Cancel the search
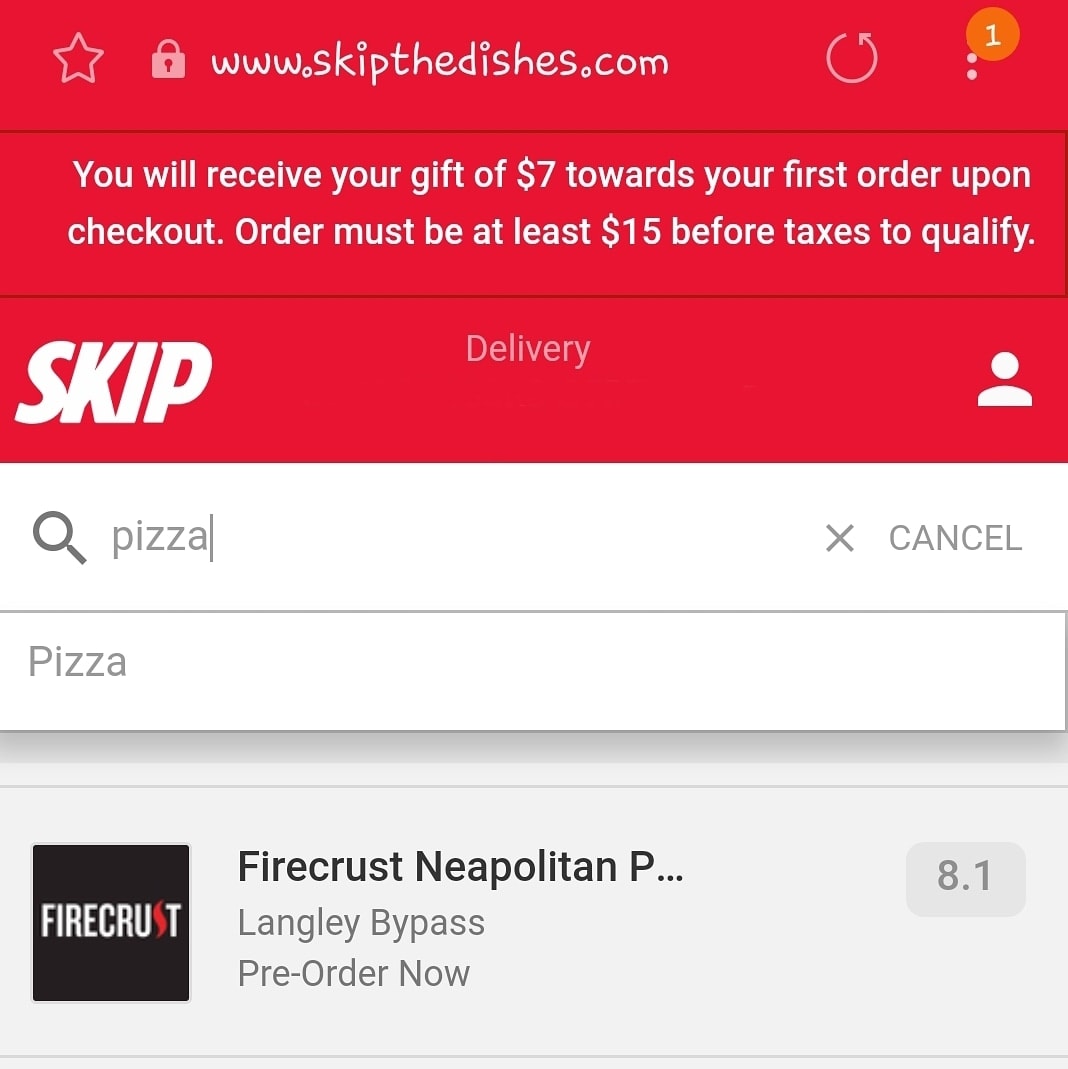The image size is (1068, 1069). point(955,538)
